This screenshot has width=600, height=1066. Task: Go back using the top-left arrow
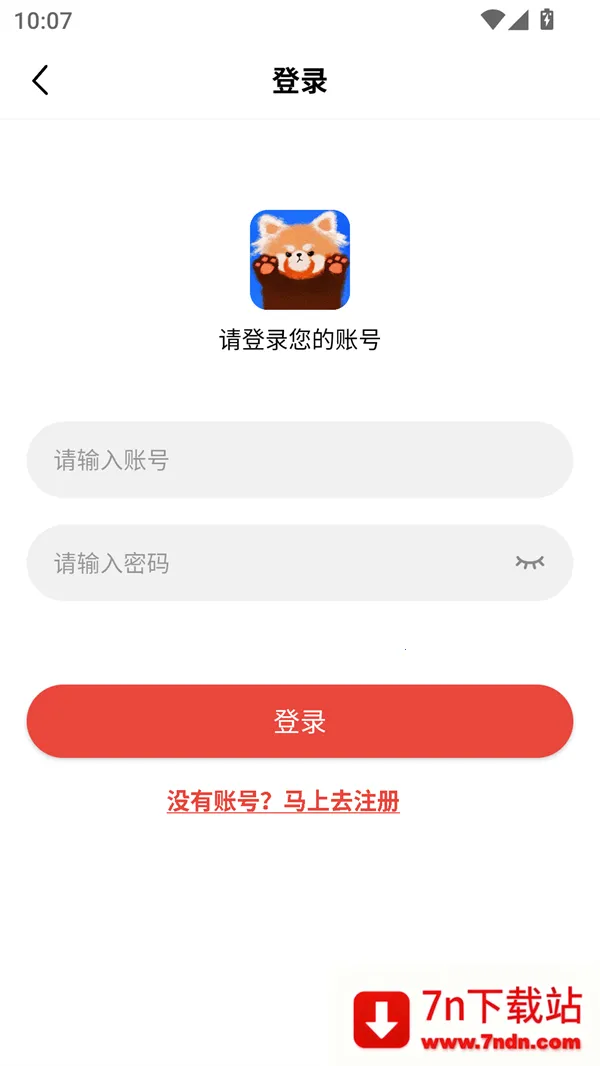(40, 80)
